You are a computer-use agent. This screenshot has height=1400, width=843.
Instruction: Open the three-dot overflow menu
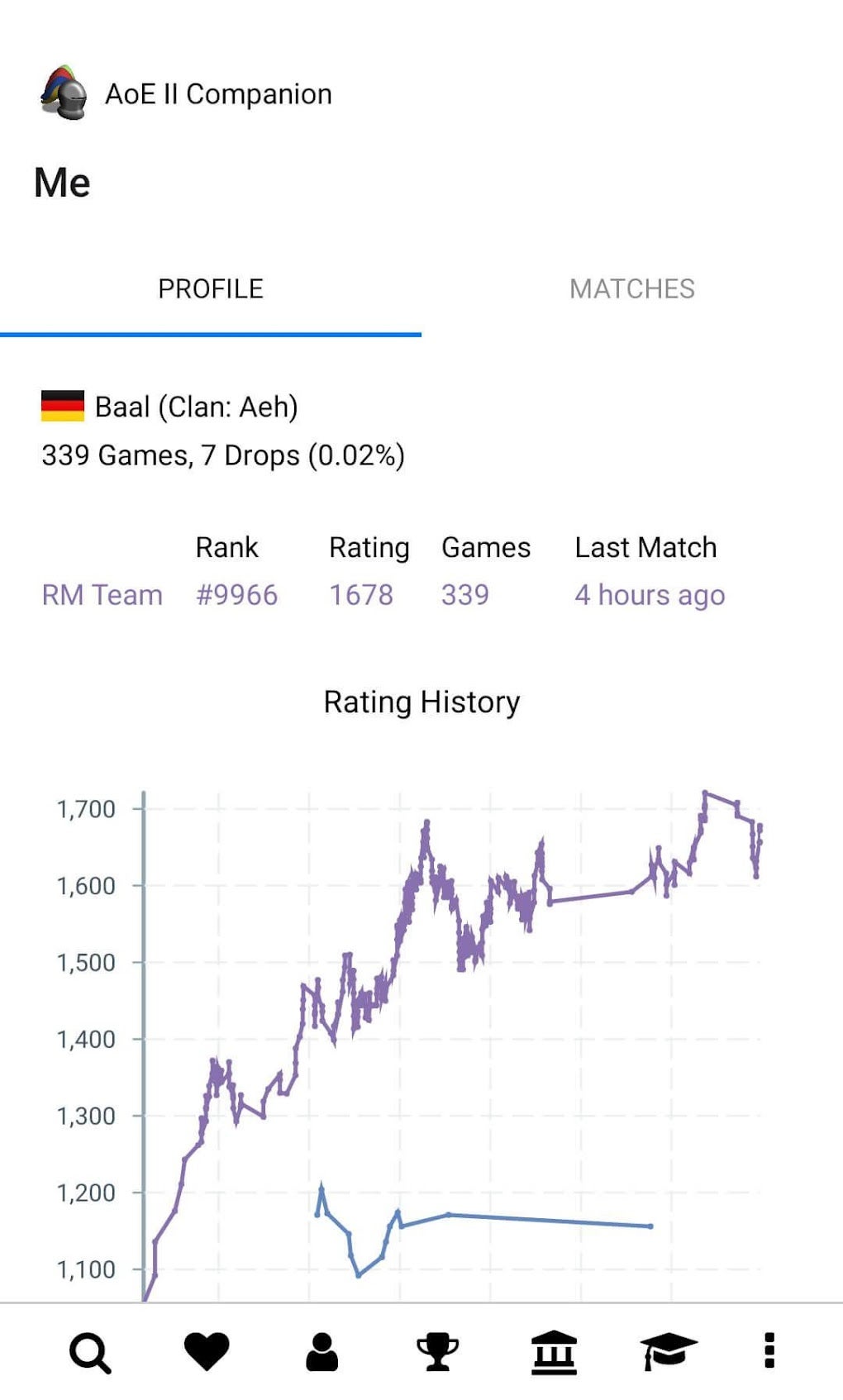(x=769, y=1350)
